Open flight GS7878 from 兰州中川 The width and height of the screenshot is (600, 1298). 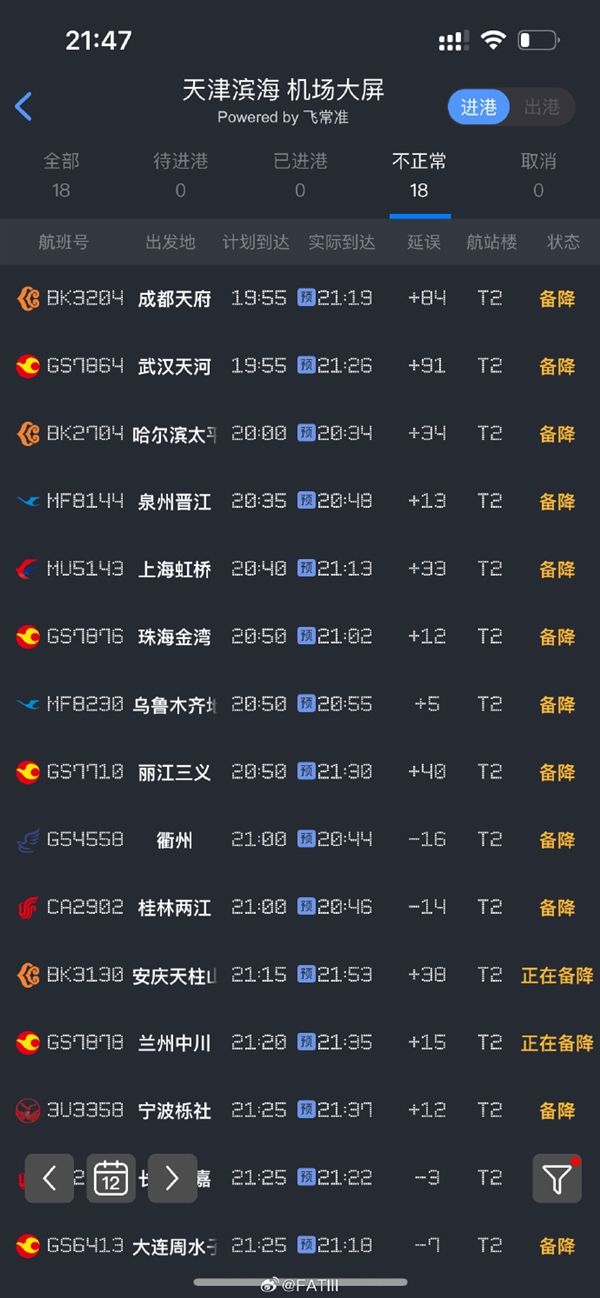point(300,1042)
